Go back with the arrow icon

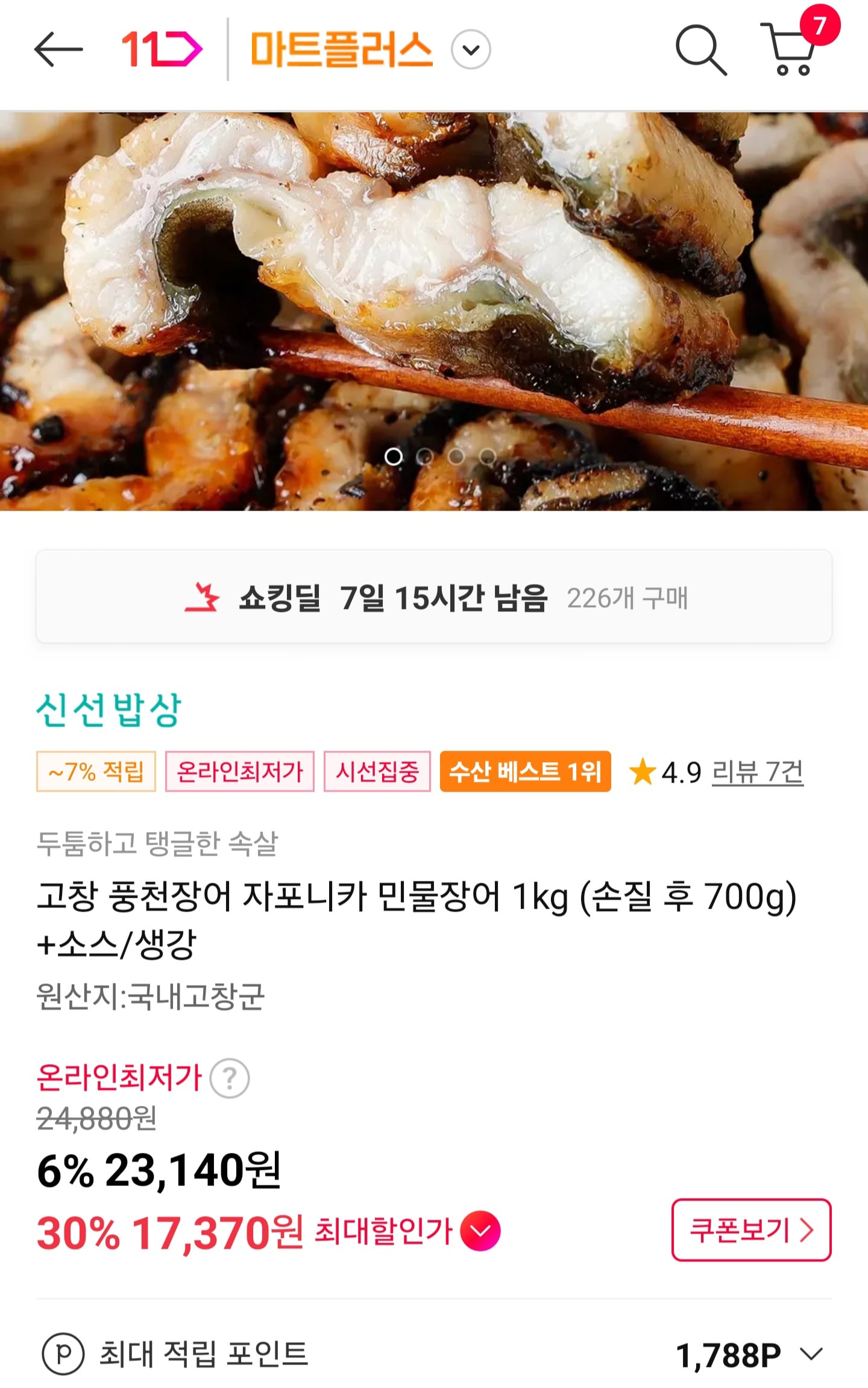(58, 49)
